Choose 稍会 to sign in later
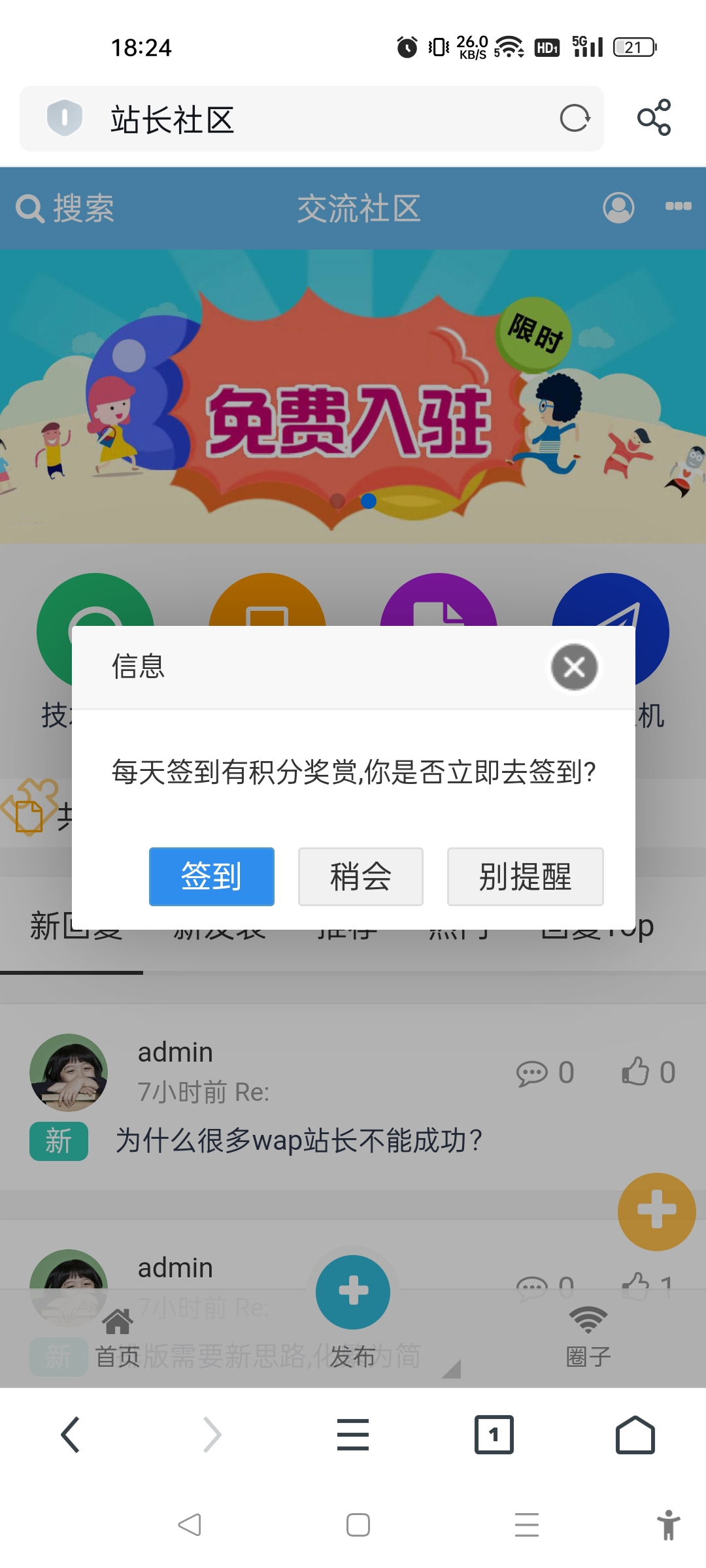706x1568 pixels. click(x=360, y=876)
